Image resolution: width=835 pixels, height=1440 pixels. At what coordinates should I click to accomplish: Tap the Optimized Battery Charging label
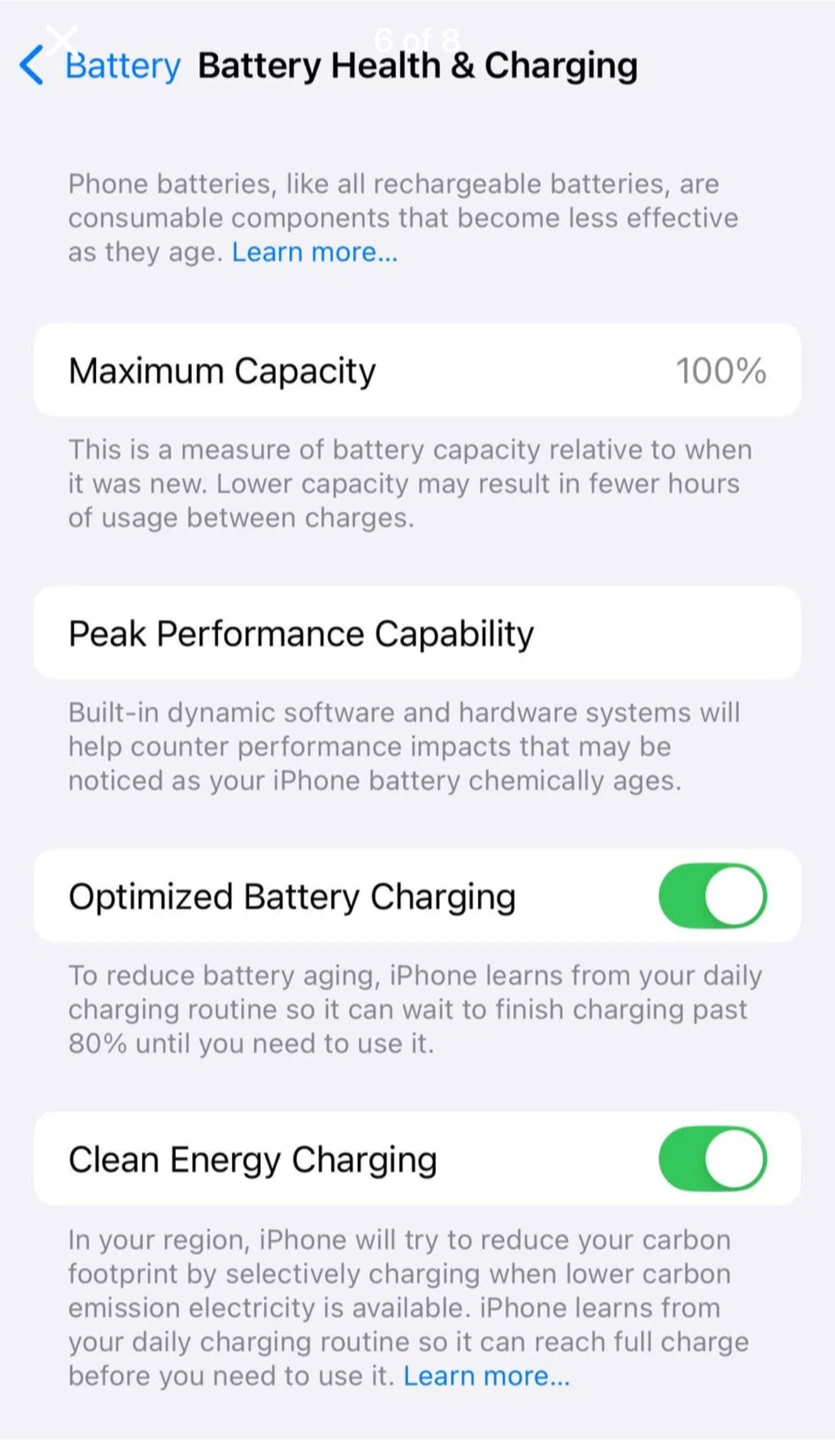point(291,896)
